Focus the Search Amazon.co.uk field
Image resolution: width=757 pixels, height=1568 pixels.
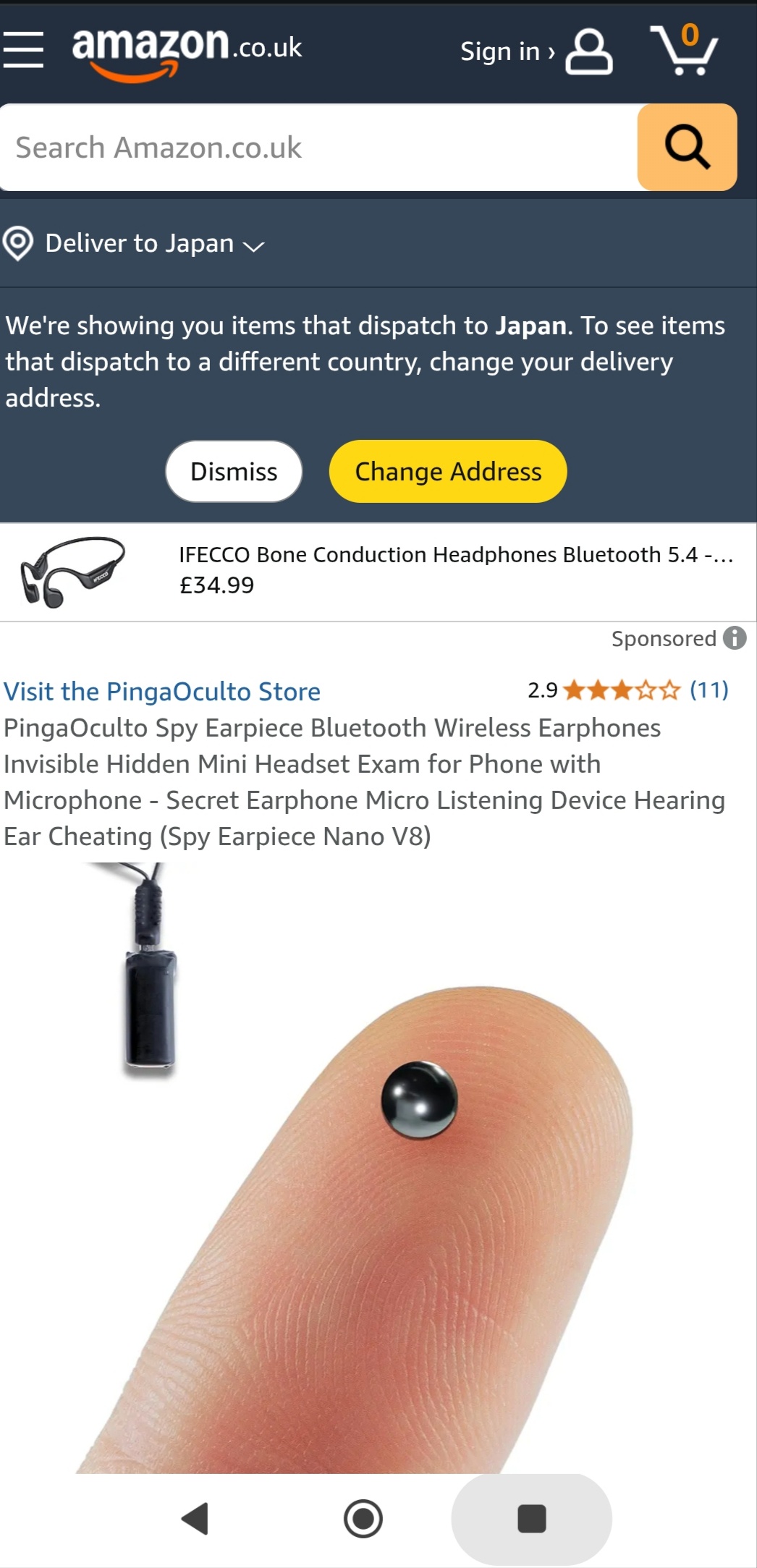pyautogui.click(x=318, y=148)
